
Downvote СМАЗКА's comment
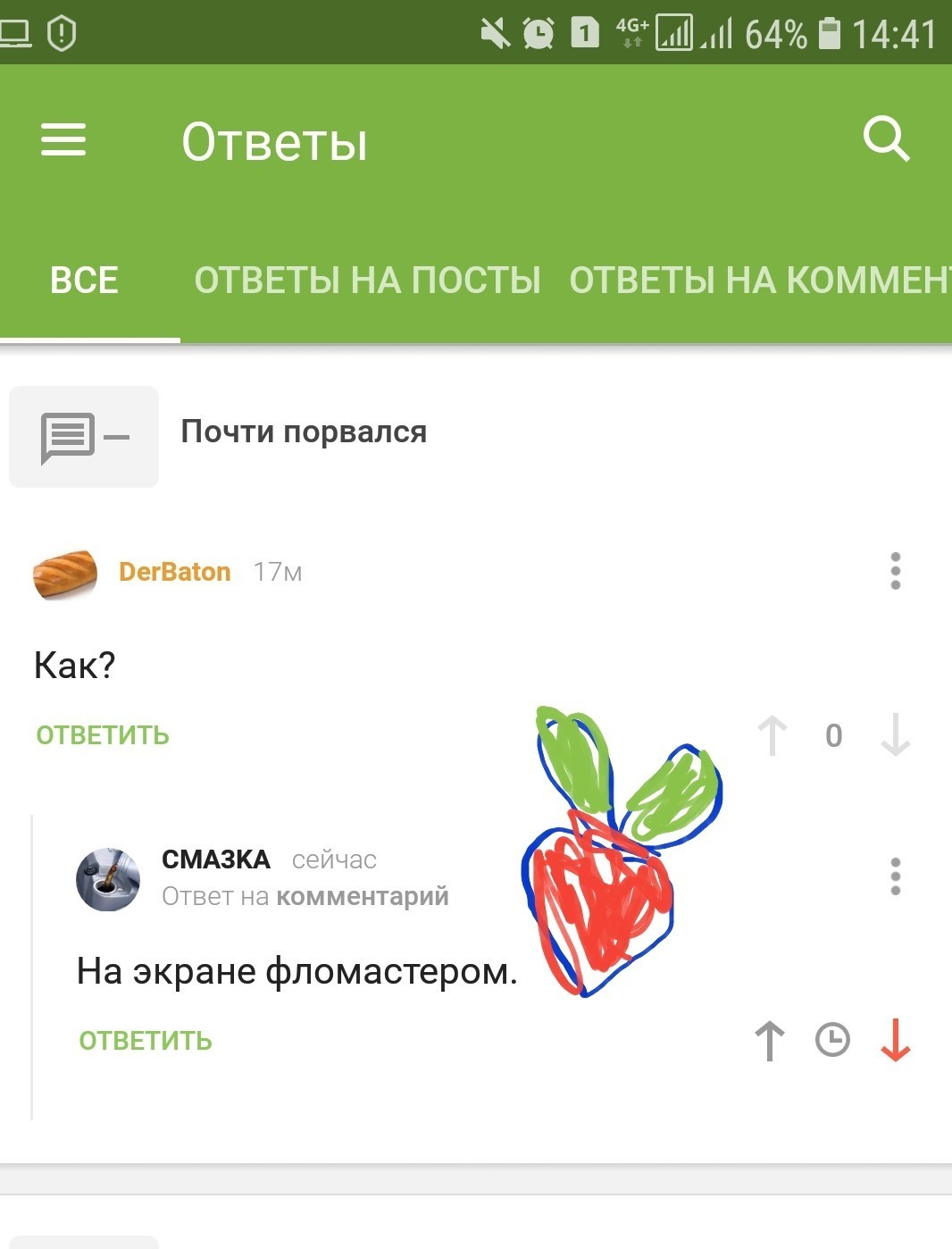895,1041
